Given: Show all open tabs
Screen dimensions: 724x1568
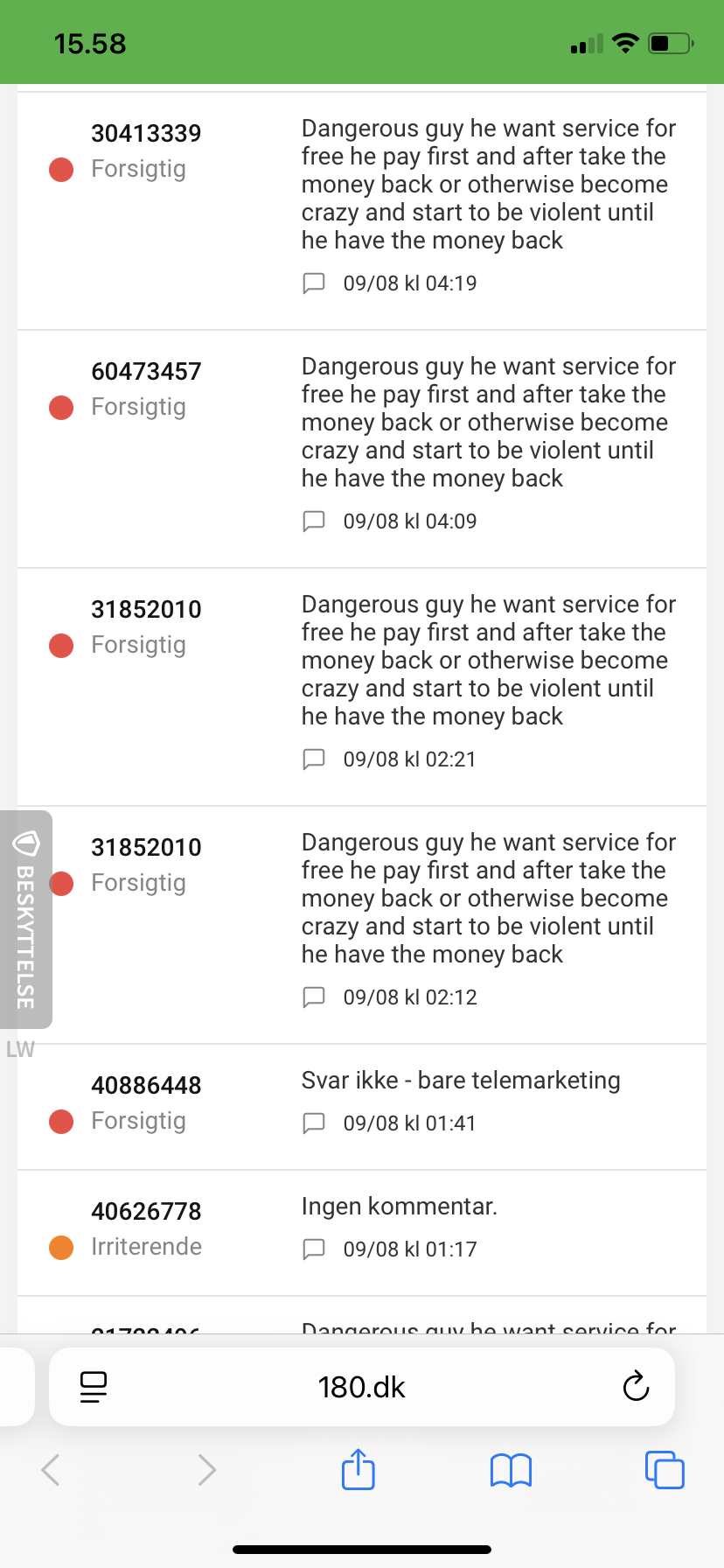Looking at the screenshot, I should 665,1469.
